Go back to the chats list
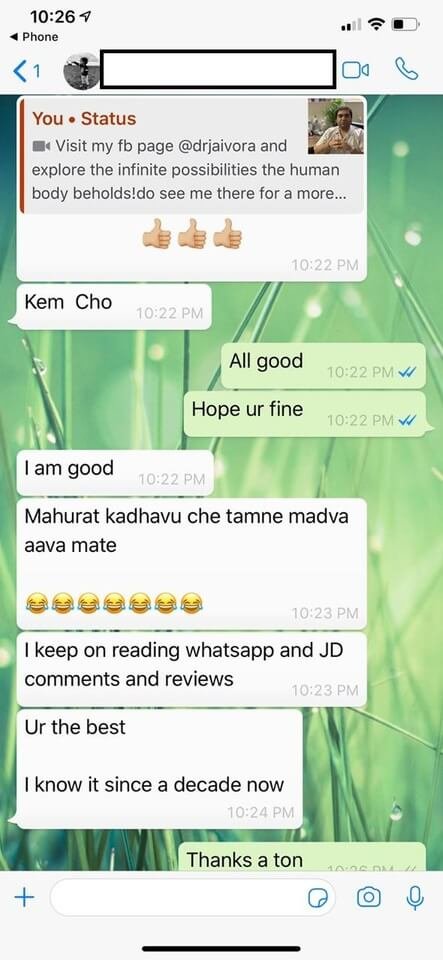 coord(26,71)
